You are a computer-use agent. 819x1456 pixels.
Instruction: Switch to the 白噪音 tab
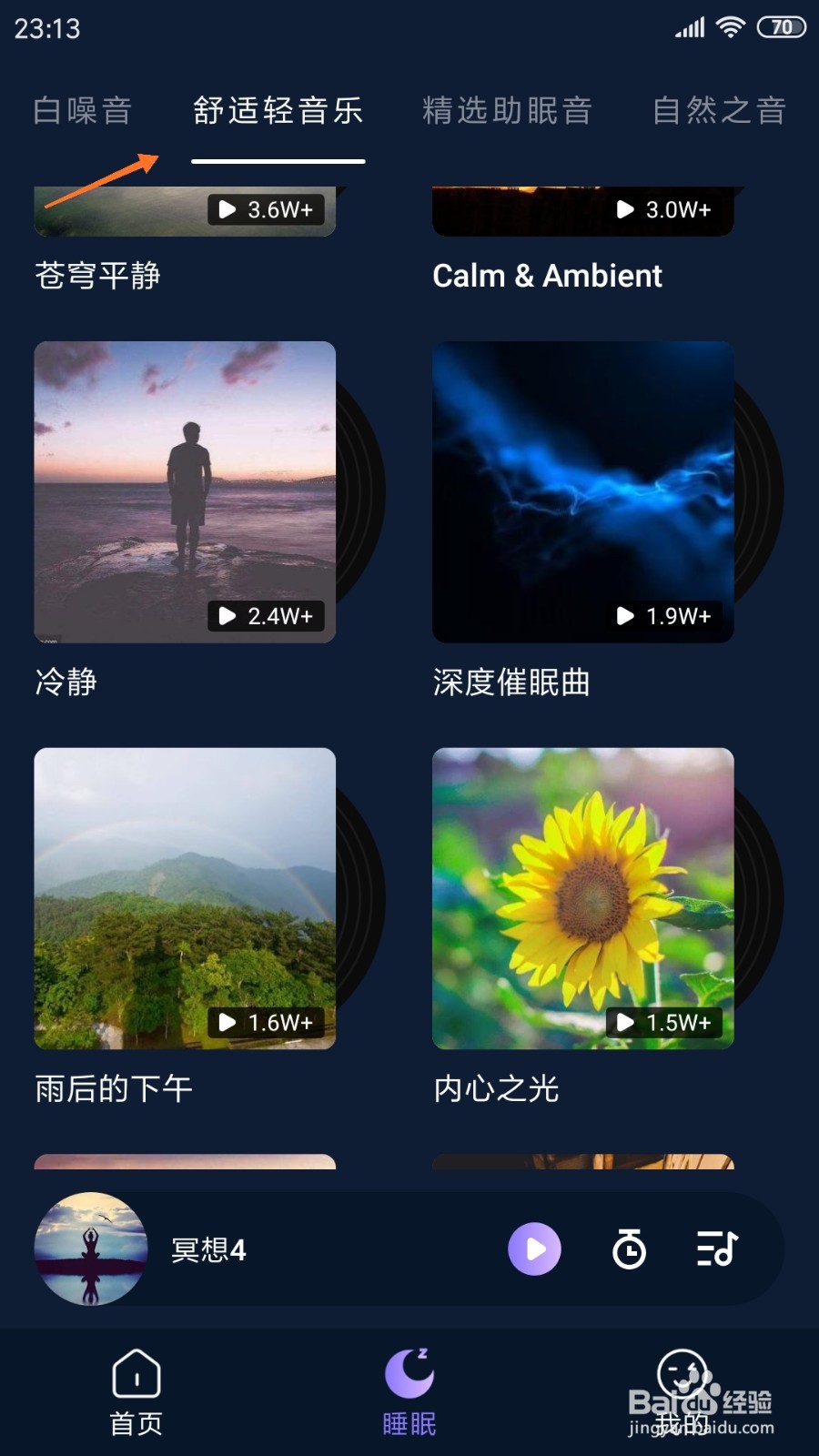[x=83, y=111]
